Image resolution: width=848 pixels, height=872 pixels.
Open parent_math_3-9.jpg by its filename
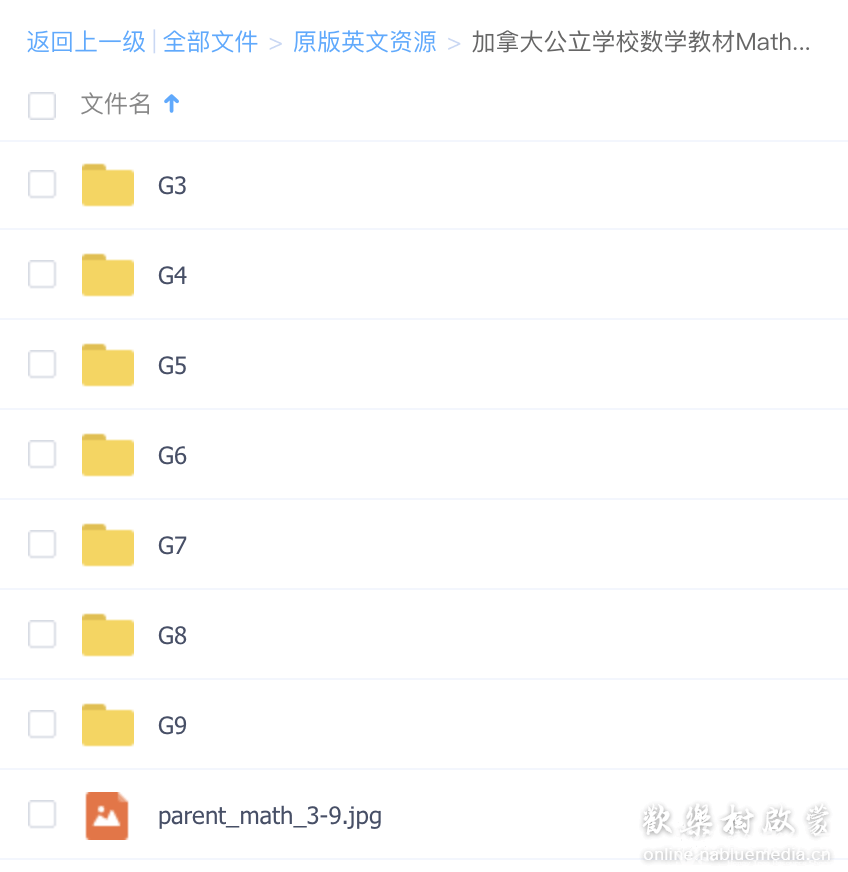(270, 815)
